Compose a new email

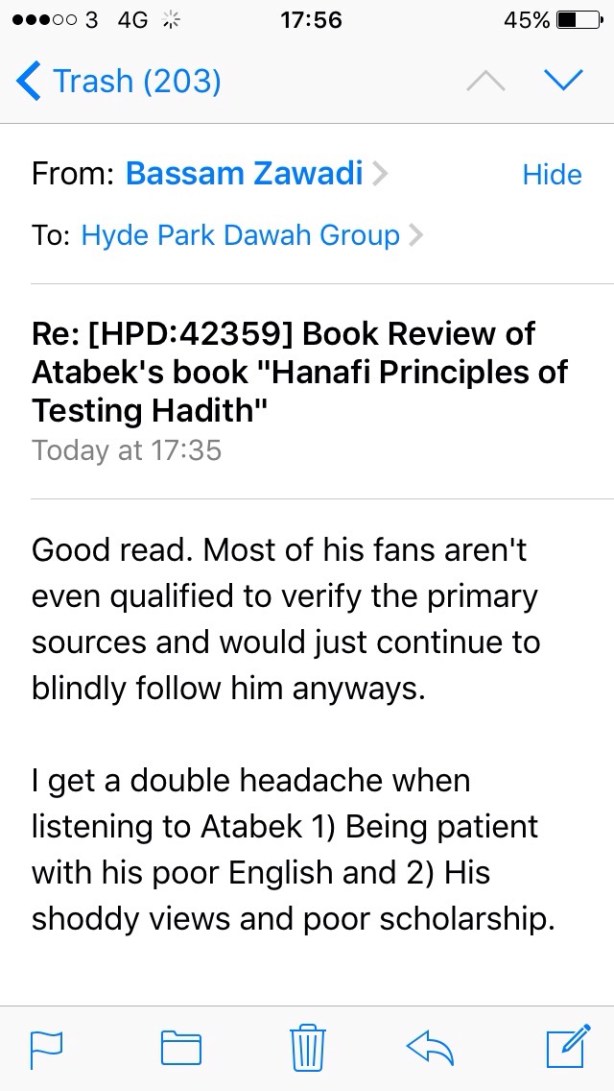pyautogui.click(x=569, y=1047)
